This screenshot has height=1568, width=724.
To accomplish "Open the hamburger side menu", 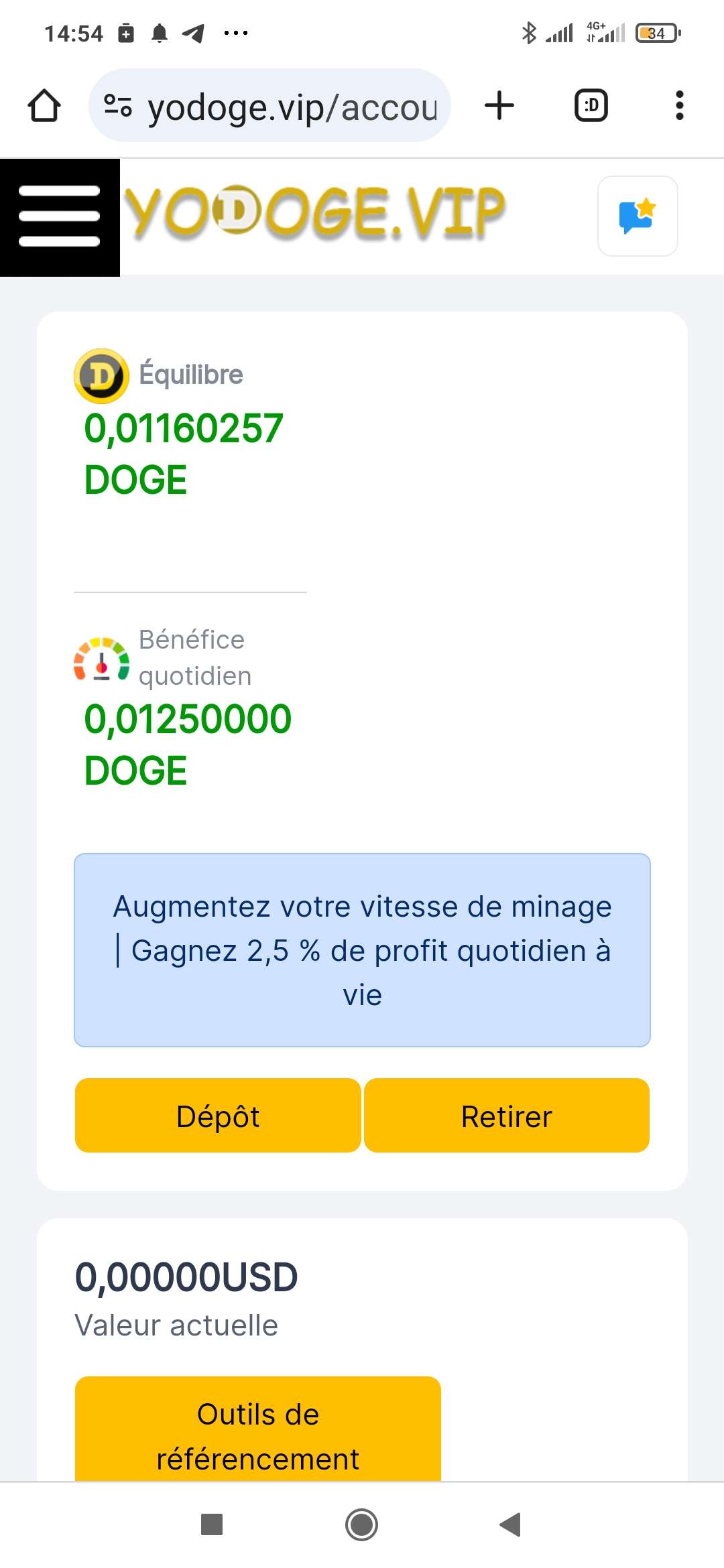I will click(60, 217).
